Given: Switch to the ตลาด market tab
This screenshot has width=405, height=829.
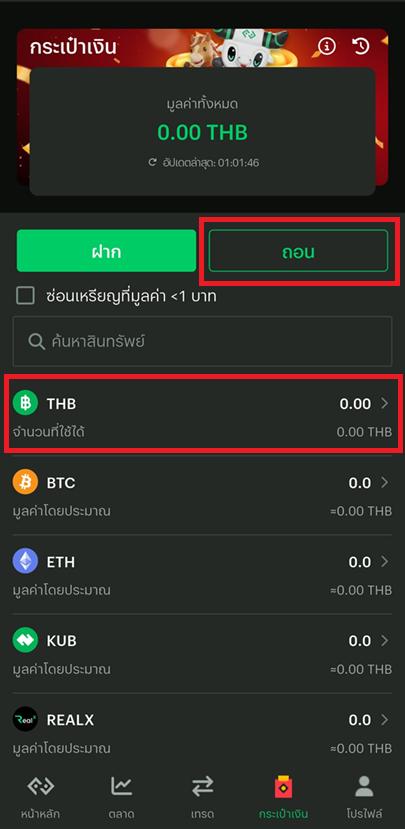Looking at the screenshot, I should pyautogui.click(x=122, y=796).
